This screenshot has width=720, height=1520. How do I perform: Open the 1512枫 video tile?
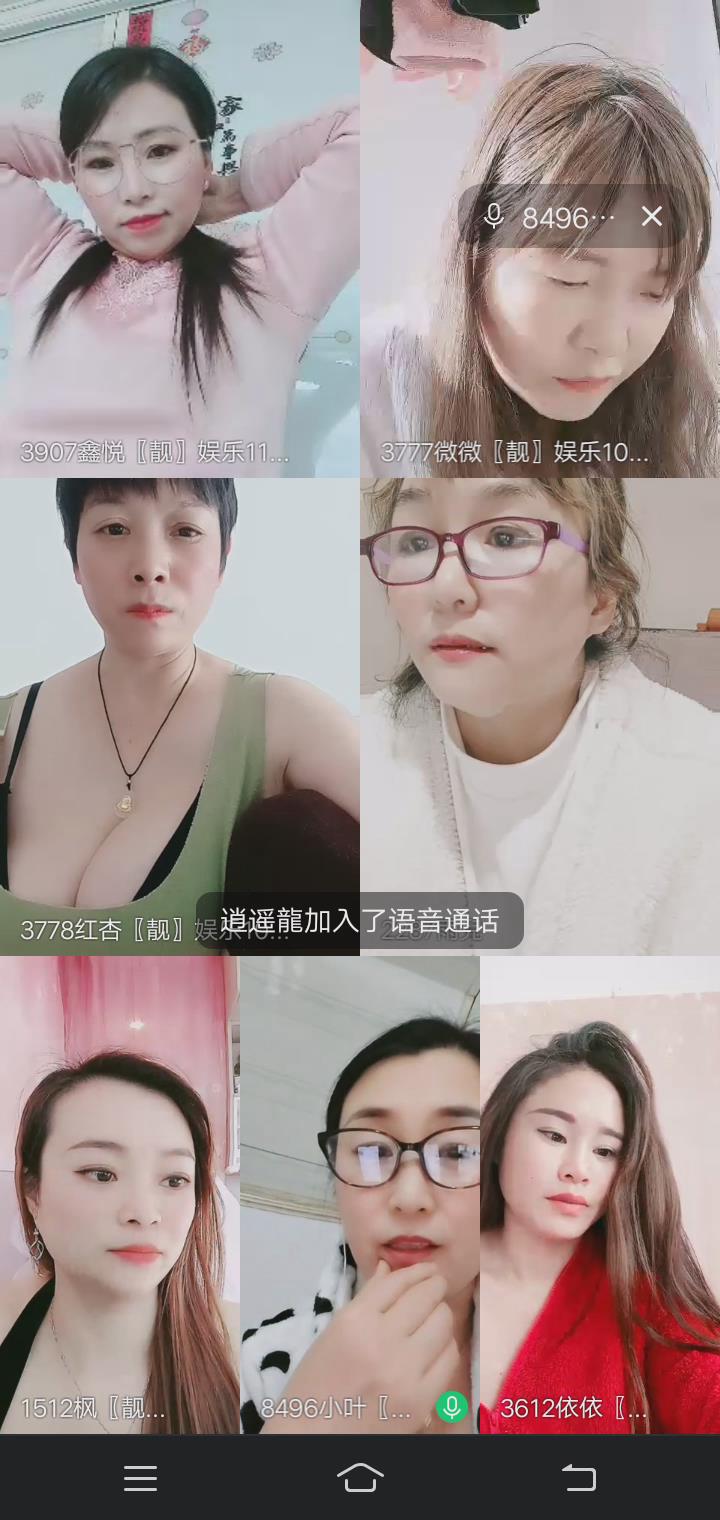point(120,1195)
